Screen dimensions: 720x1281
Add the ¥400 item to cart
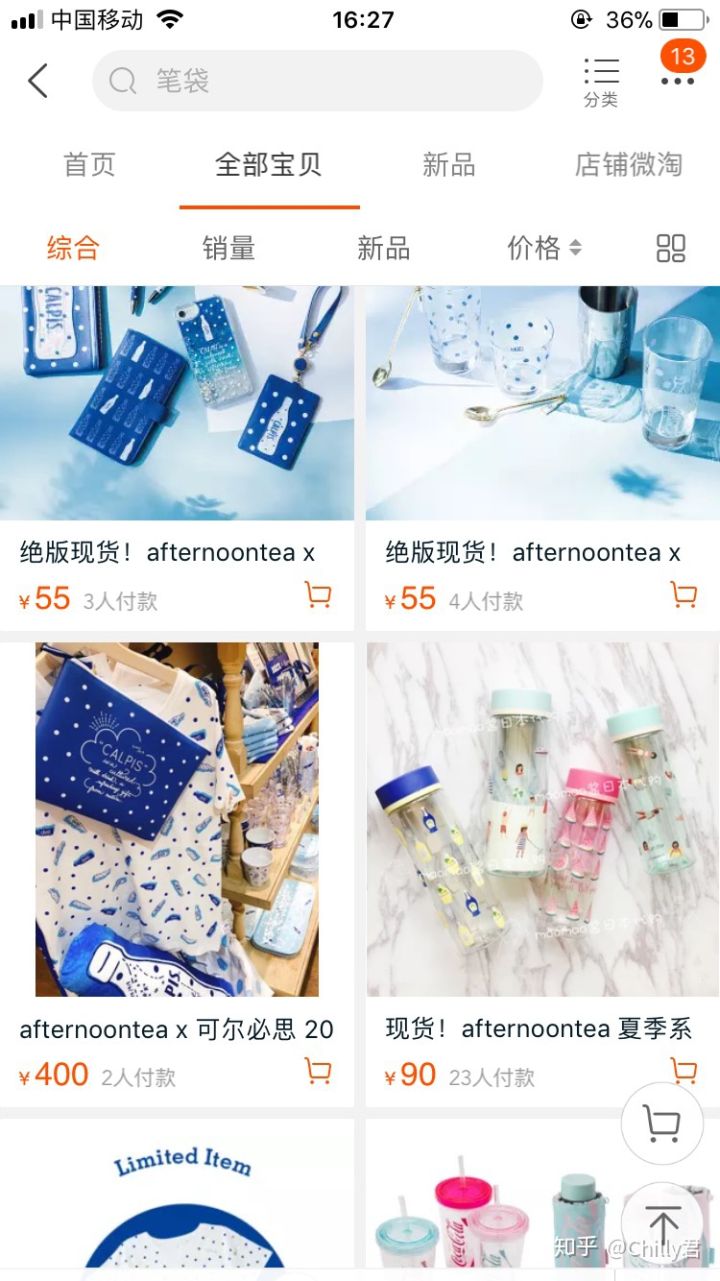pyautogui.click(x=318, y=1072)
